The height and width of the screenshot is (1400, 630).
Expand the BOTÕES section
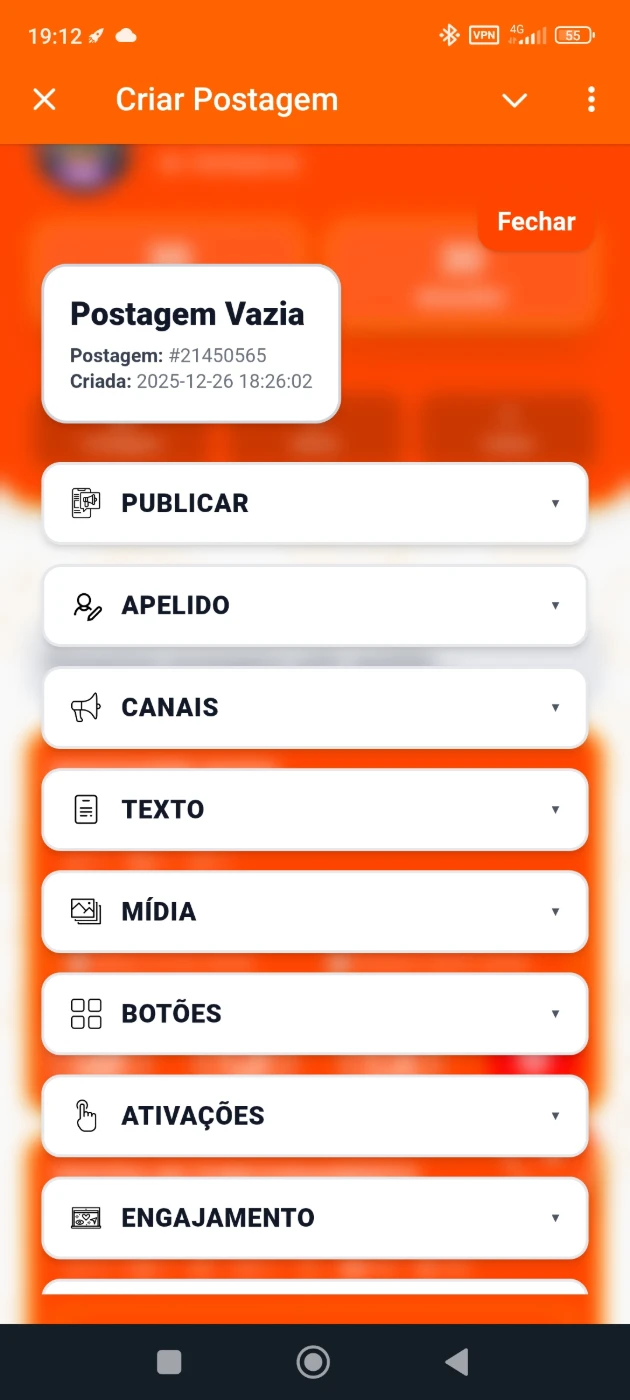point(314,1013)
